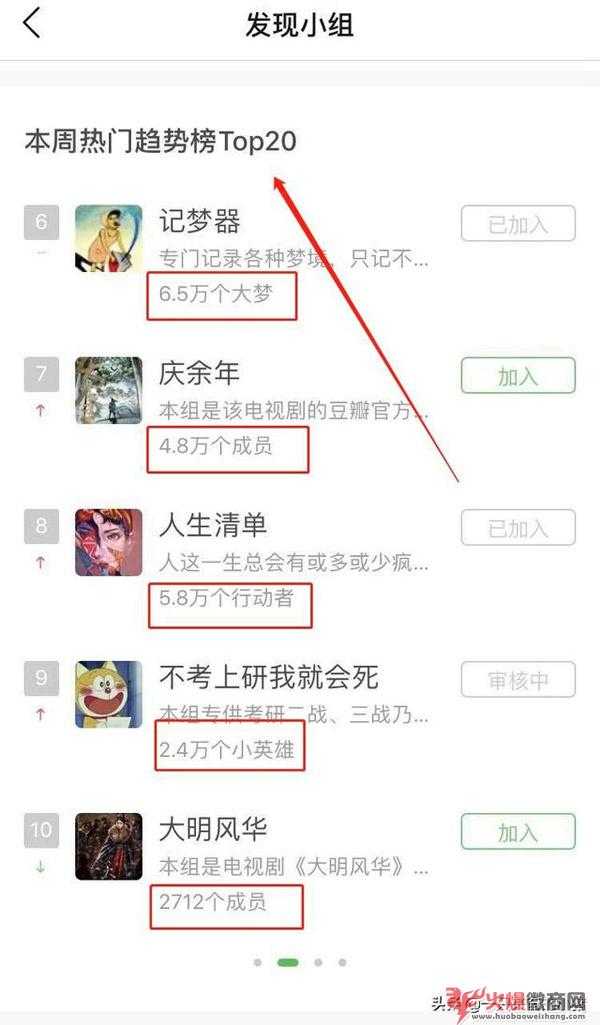Select the page indicator dots
This screenshot has width=600, height=1025.
300,962
